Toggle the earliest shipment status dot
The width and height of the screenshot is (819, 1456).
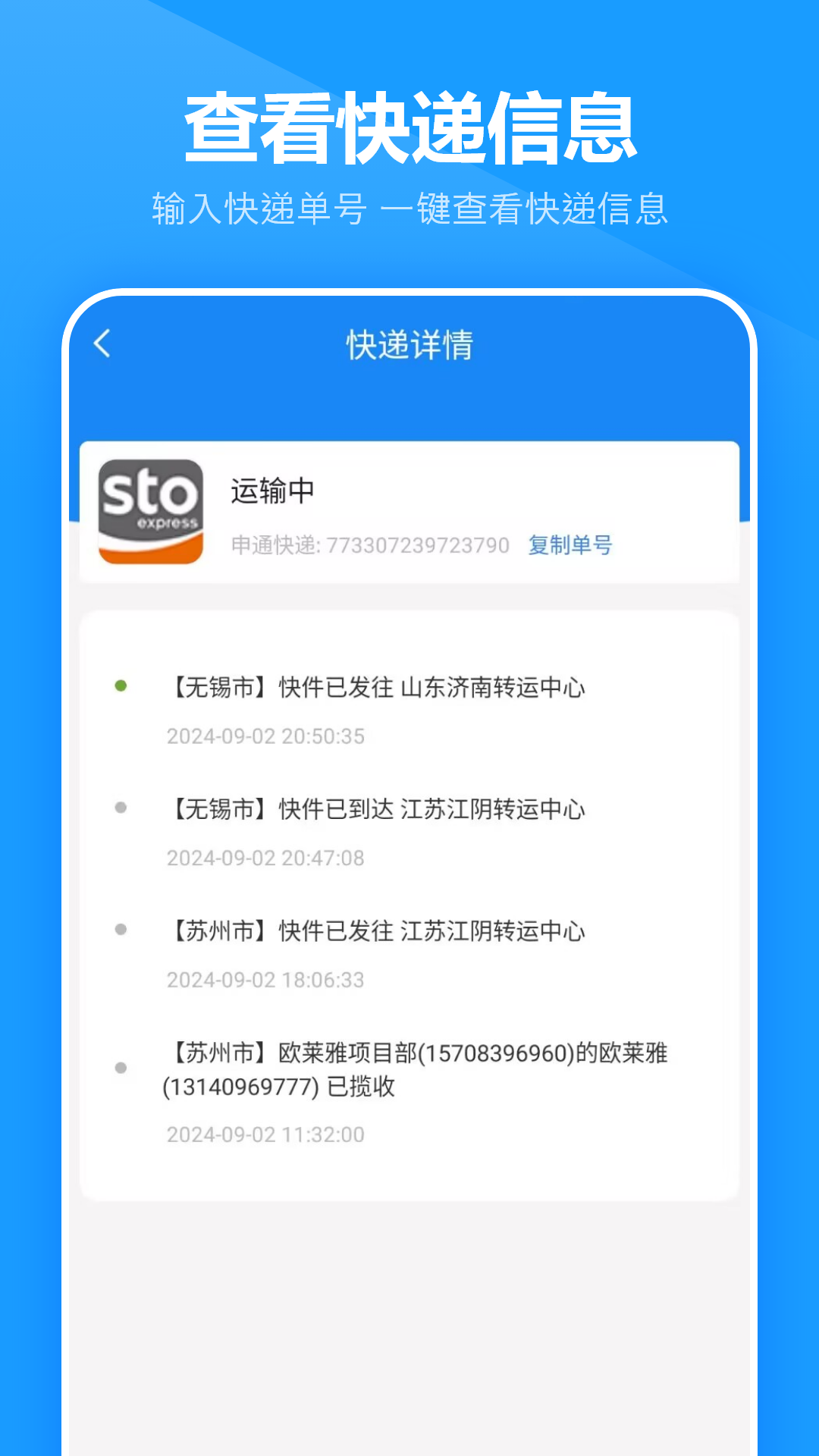click(123, 1068)
